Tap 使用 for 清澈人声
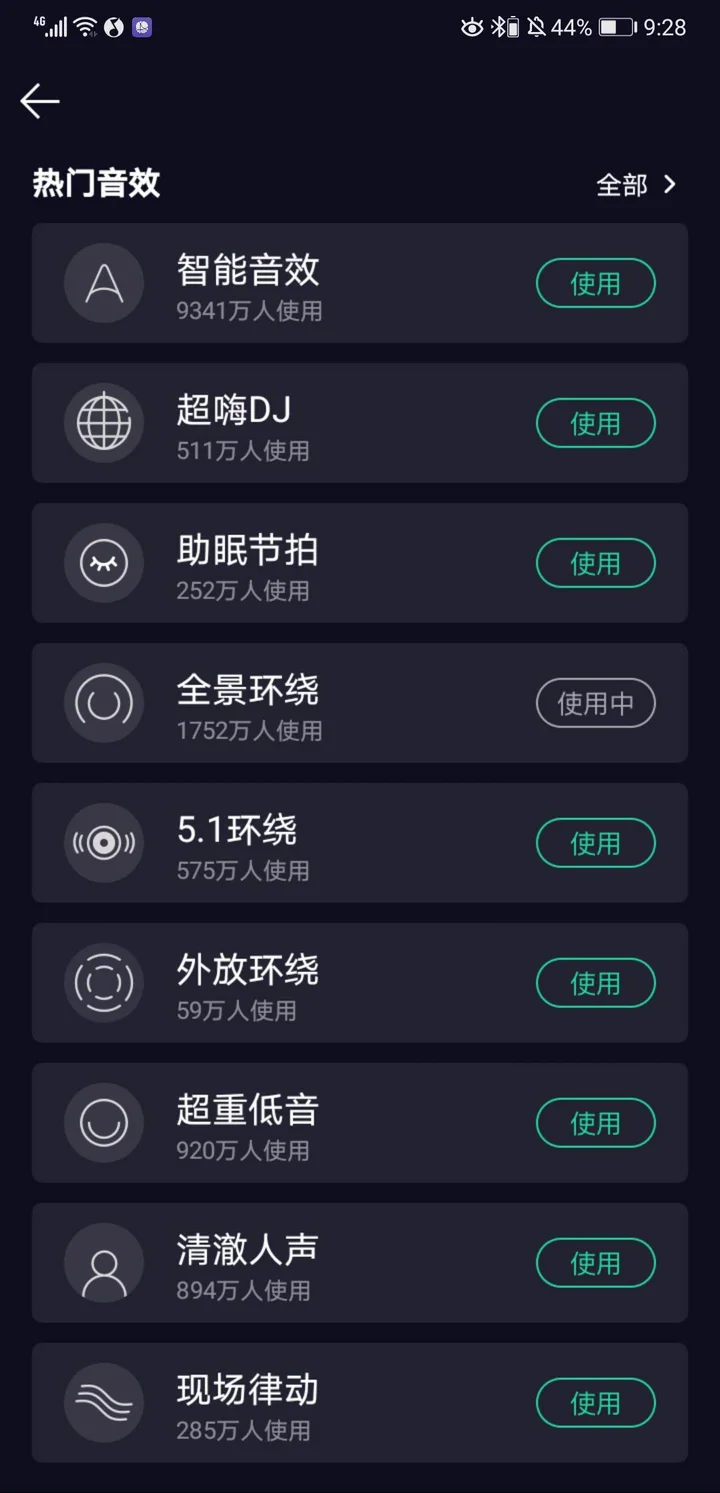Viewport: 720px width, 1493px height. click(x=596, y=1263)
